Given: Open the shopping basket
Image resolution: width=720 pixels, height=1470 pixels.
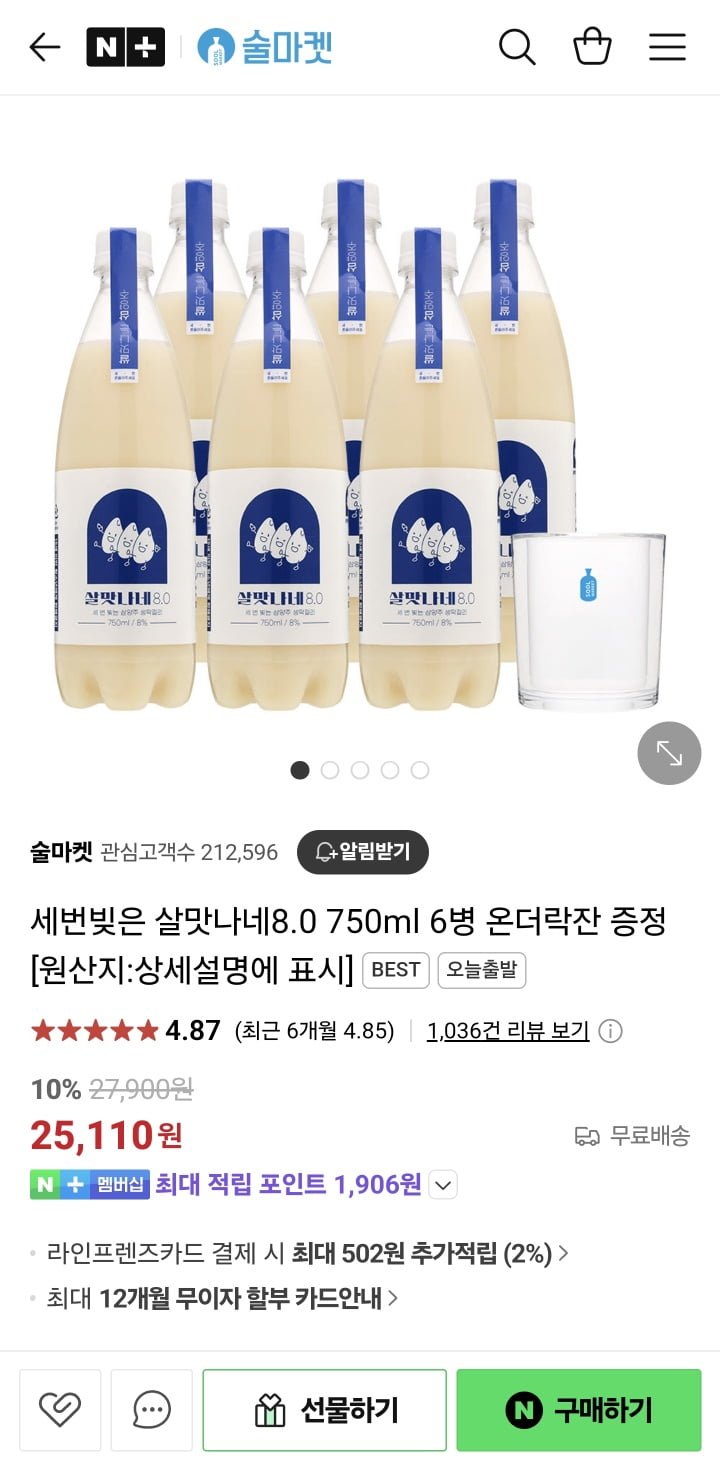Looking at the screenshot, I should [x=591, y=47].
